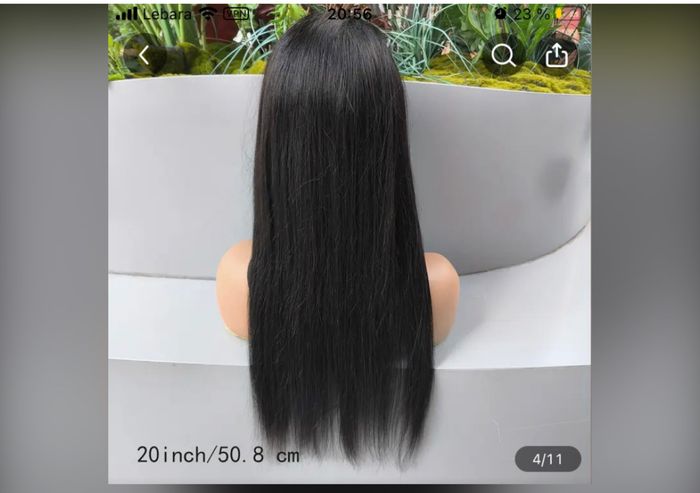Viewport: 700px width, 493px height.
Task: Open search with the magnifier icon
Action: pos(503,56)
